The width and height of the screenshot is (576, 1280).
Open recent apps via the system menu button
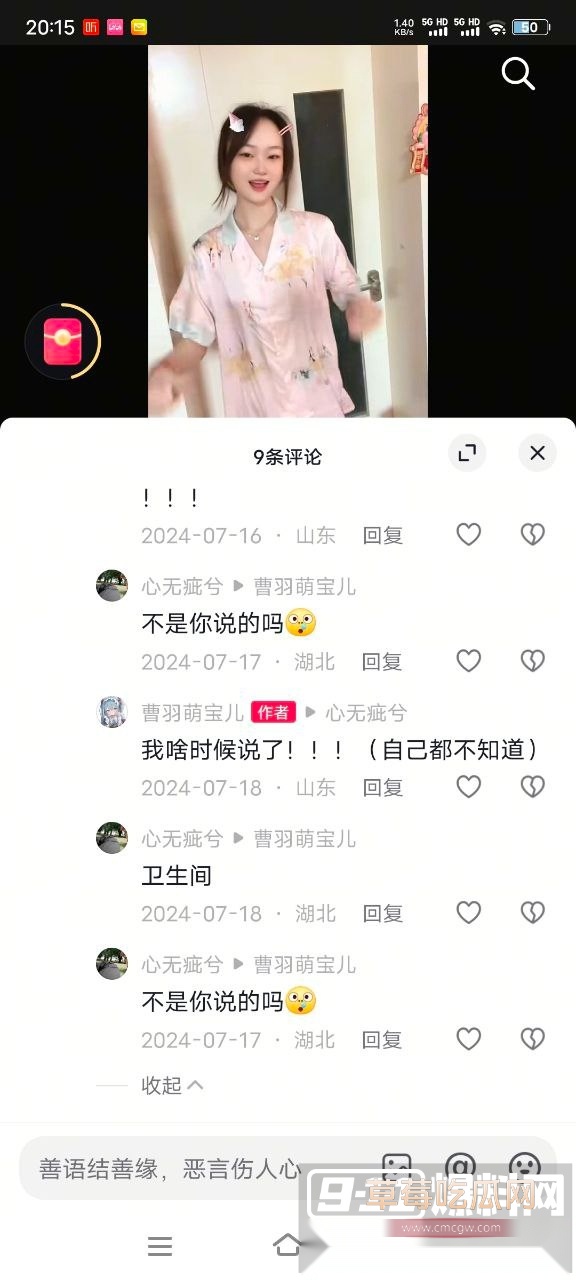pos(160,1246)
